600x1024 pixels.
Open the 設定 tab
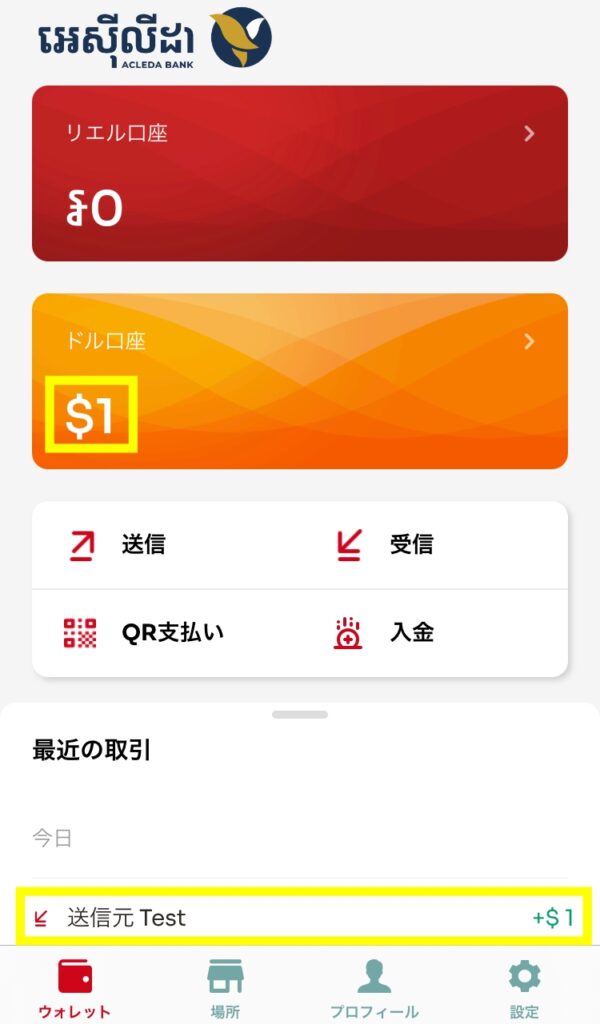coord(524,988)
